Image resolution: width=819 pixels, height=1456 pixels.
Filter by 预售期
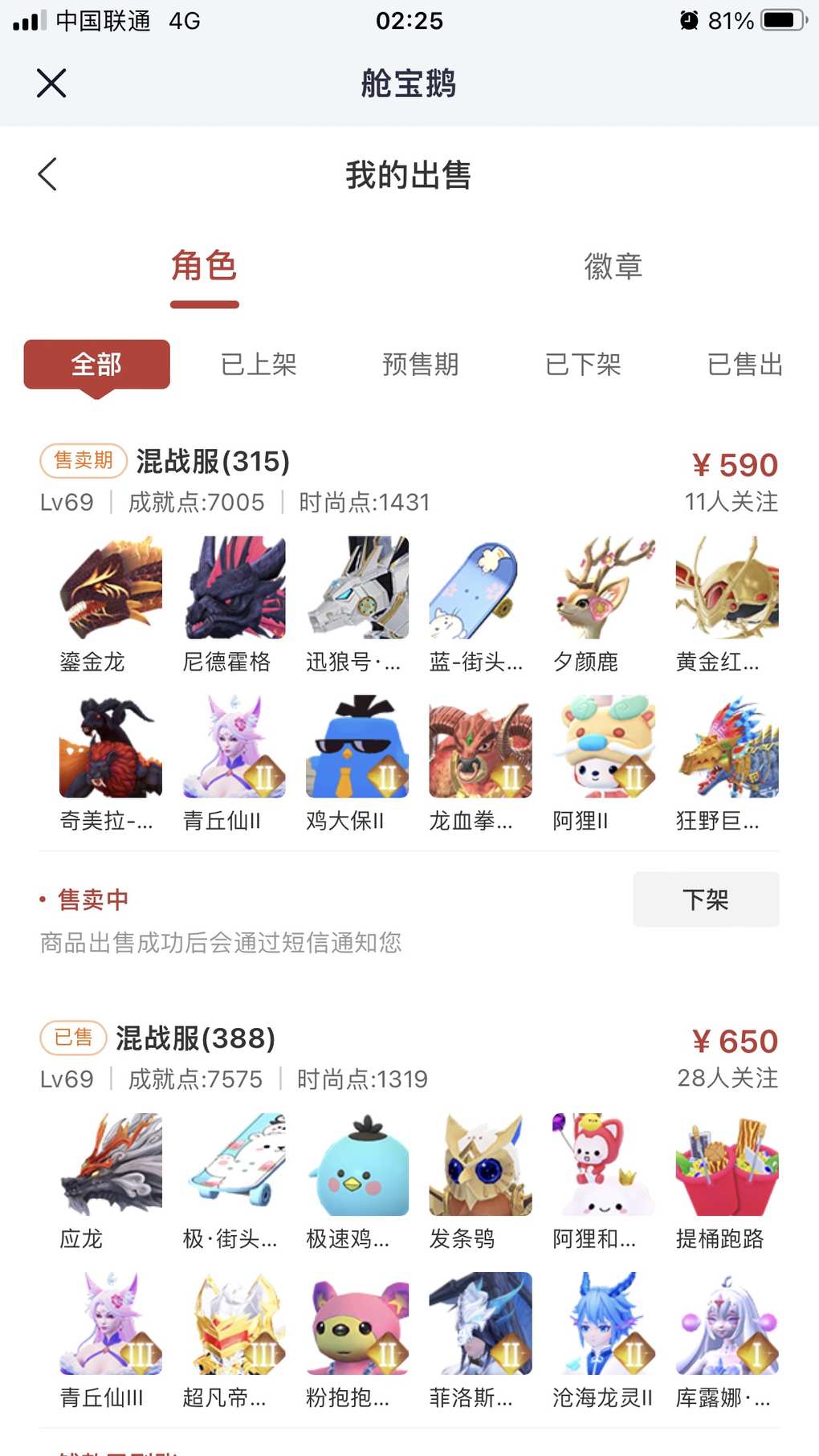click(x=421, y=365)
